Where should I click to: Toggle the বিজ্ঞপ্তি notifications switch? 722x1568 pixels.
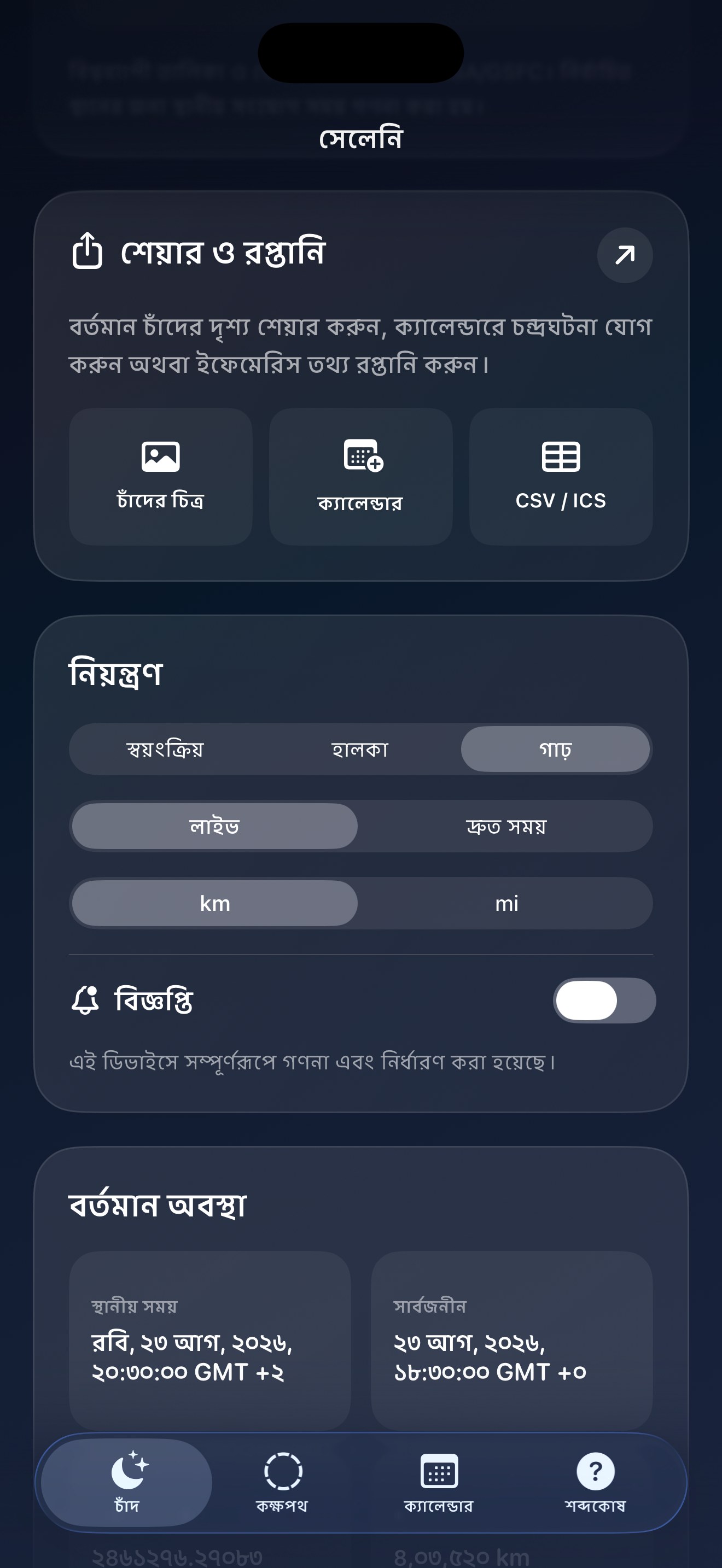click(604, 1001)
